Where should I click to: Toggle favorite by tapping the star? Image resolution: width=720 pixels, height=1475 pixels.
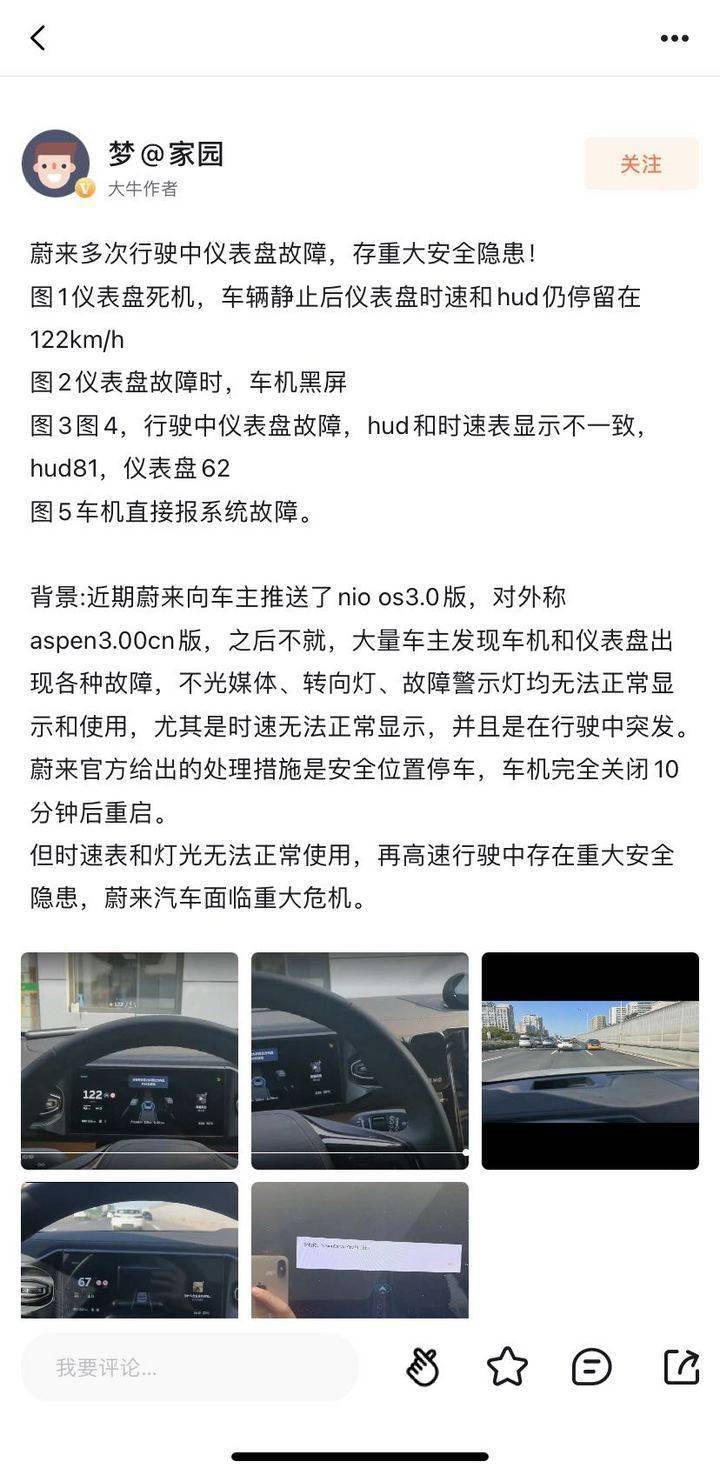pos(509,1364)
